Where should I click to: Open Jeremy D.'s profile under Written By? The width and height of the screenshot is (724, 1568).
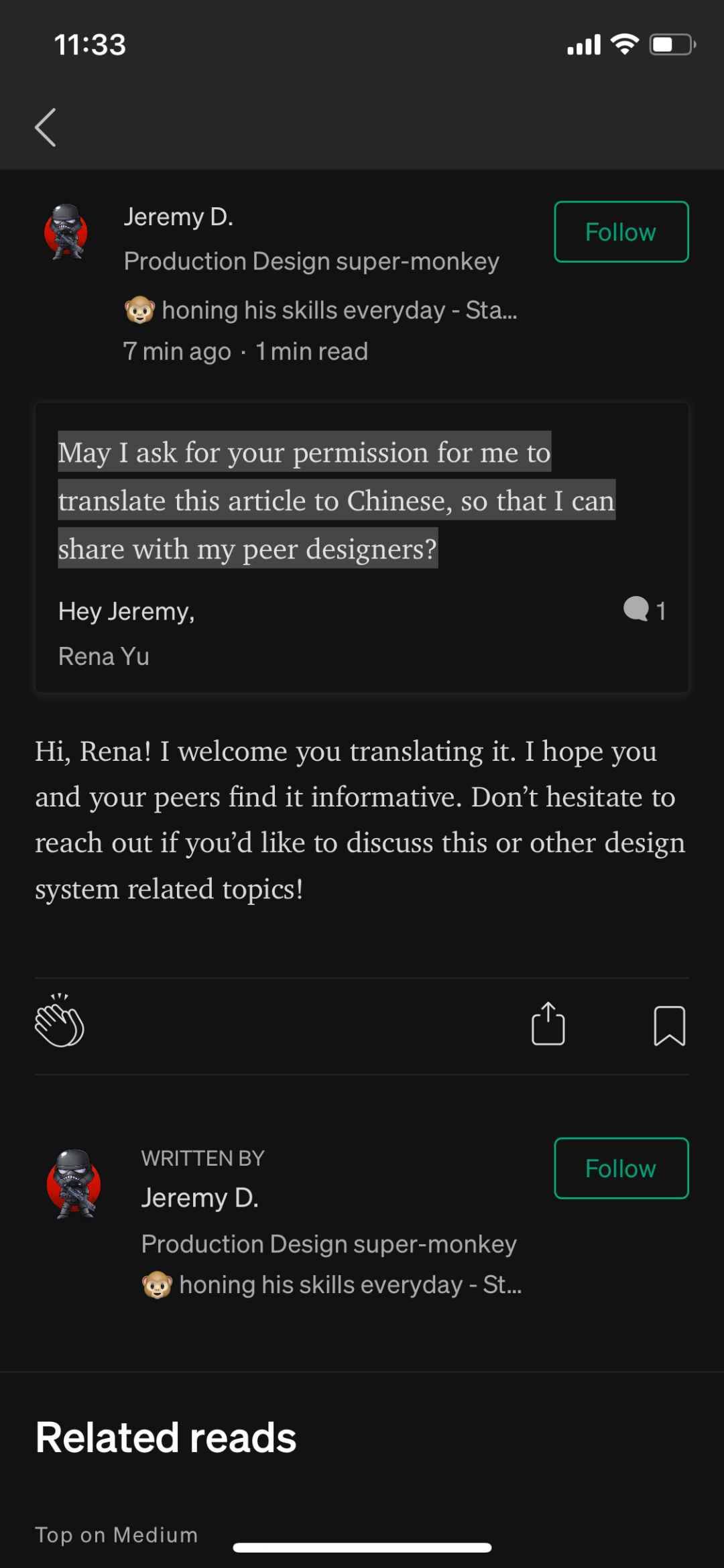click(200, 1197)
